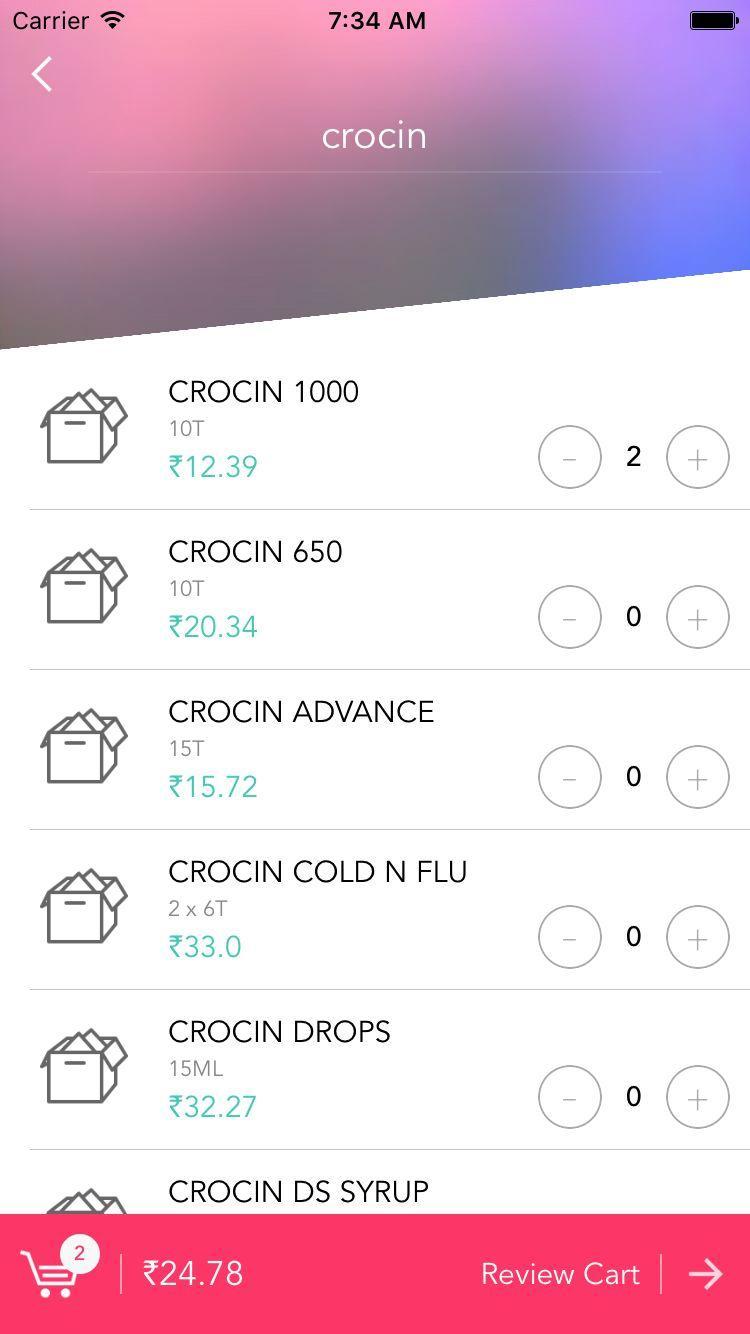Open the CROCIN 1000 product box icon
Viewport: 750px width, 1334px height.
[x=85, y=427]
